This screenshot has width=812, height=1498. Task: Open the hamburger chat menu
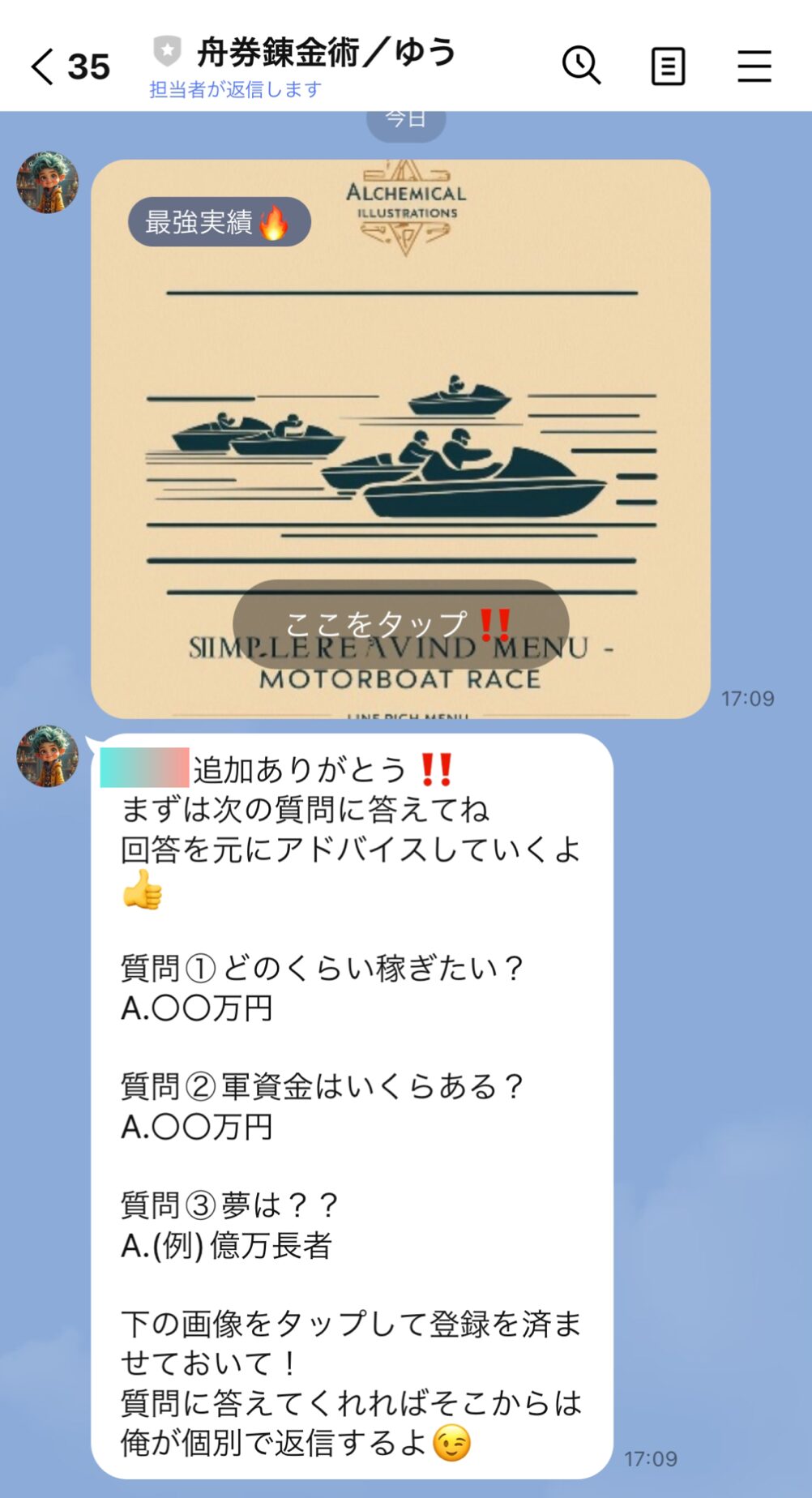pyautogui.click(x=754, y=66)
